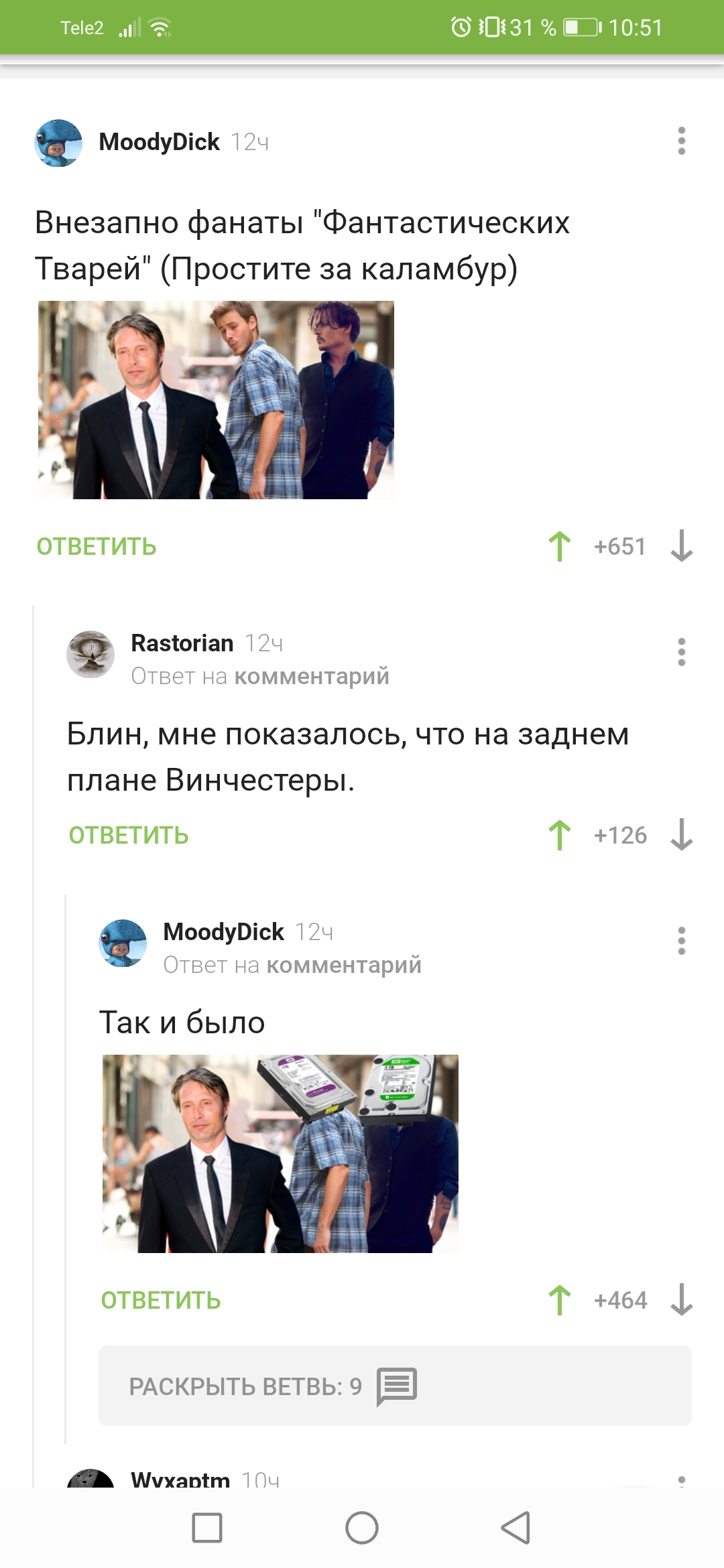Downvote the comment rated +651

pos(681,546)
